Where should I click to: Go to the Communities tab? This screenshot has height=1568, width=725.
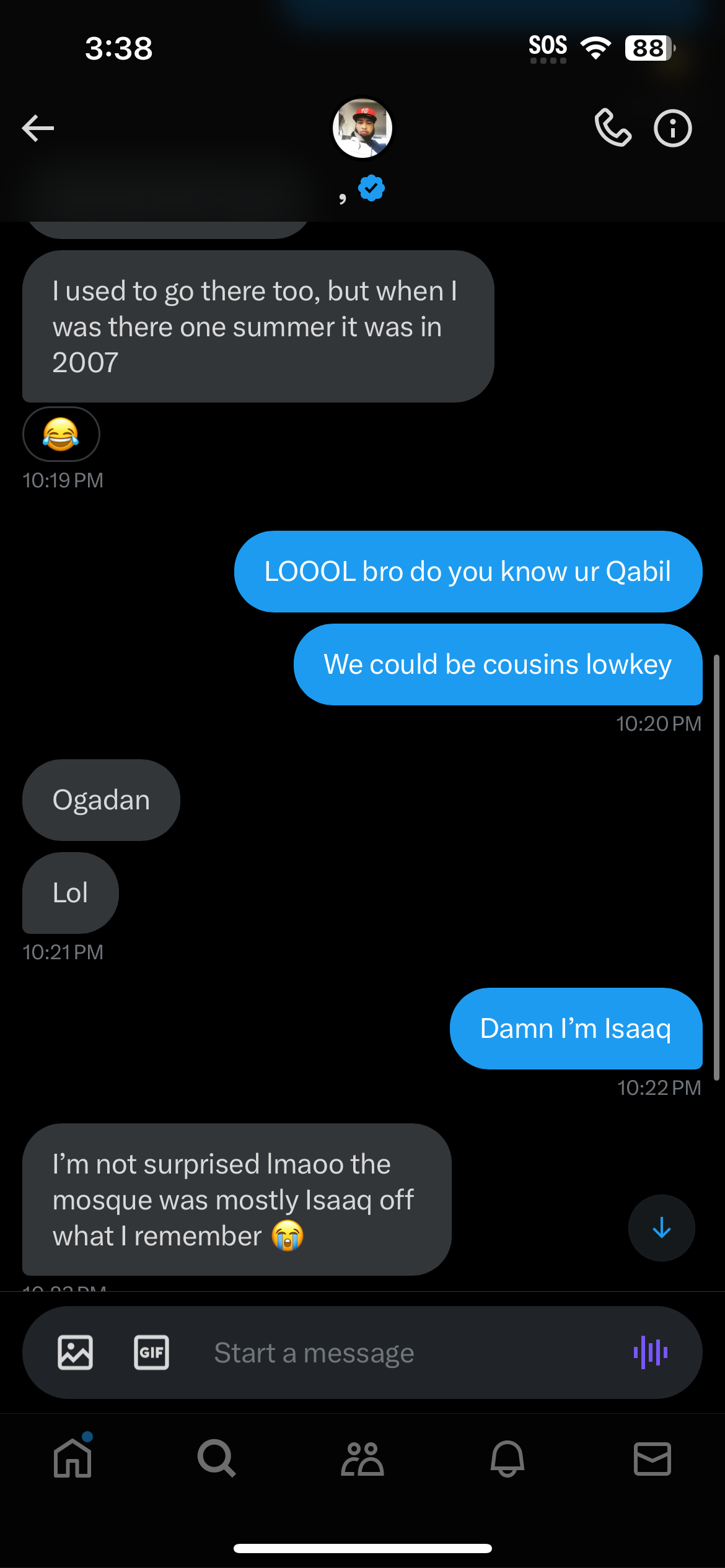tap(362, 1458)
